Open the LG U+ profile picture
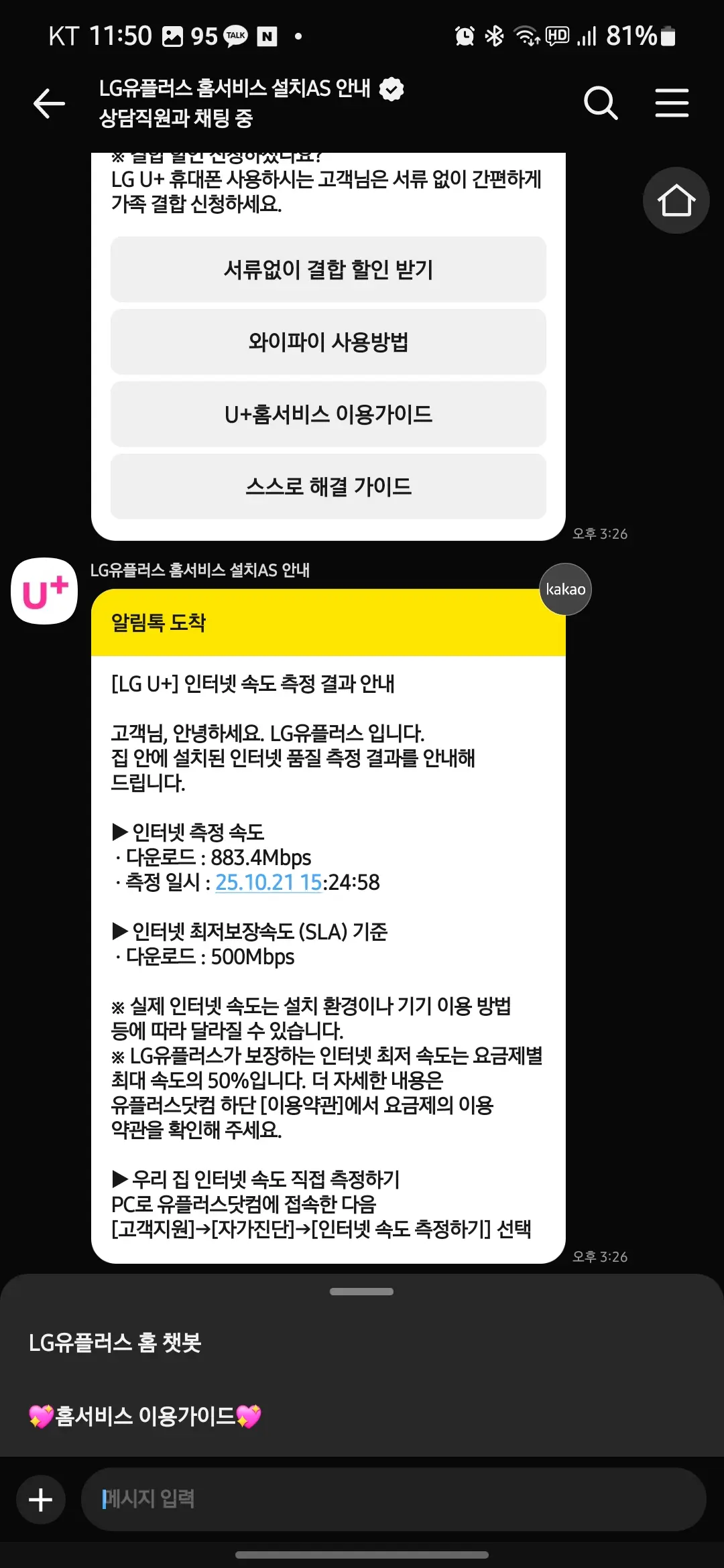 coord(44,591)
